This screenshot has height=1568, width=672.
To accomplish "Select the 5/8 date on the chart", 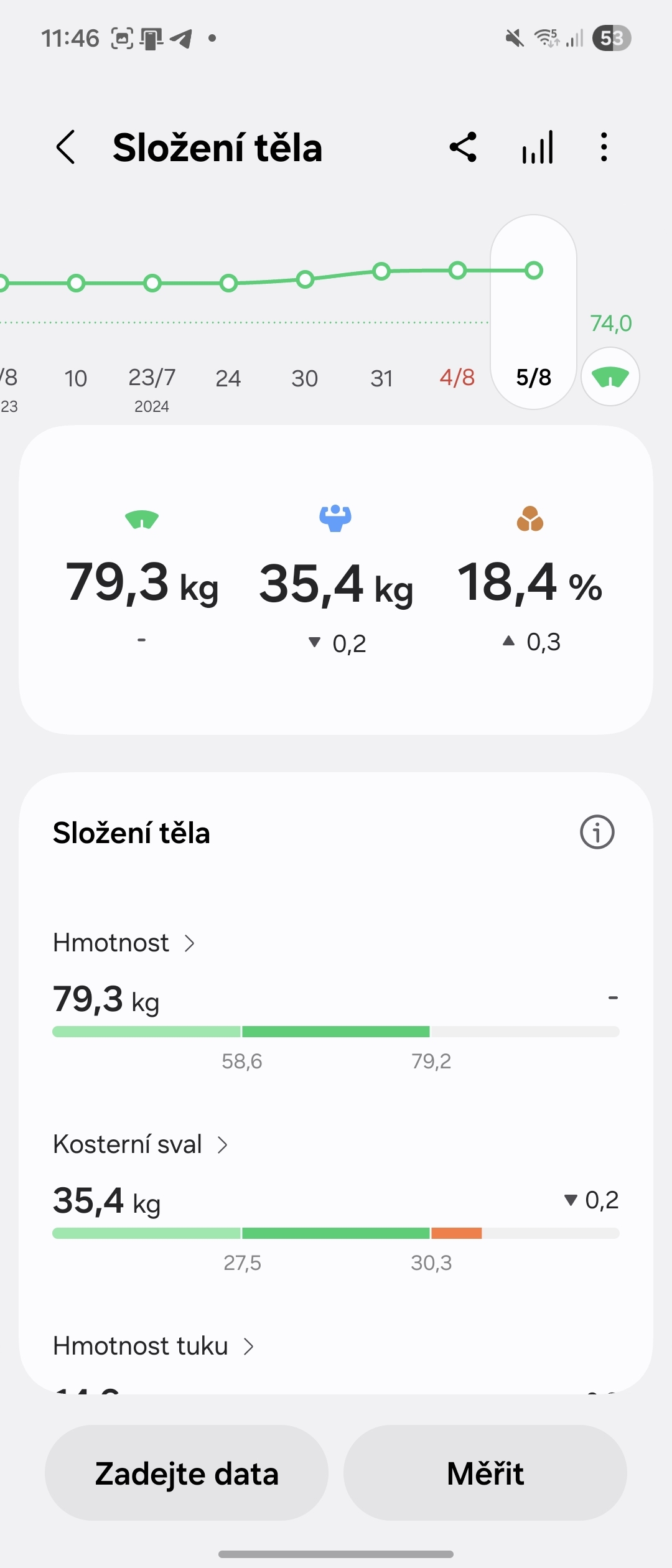I will pos(533,377).
